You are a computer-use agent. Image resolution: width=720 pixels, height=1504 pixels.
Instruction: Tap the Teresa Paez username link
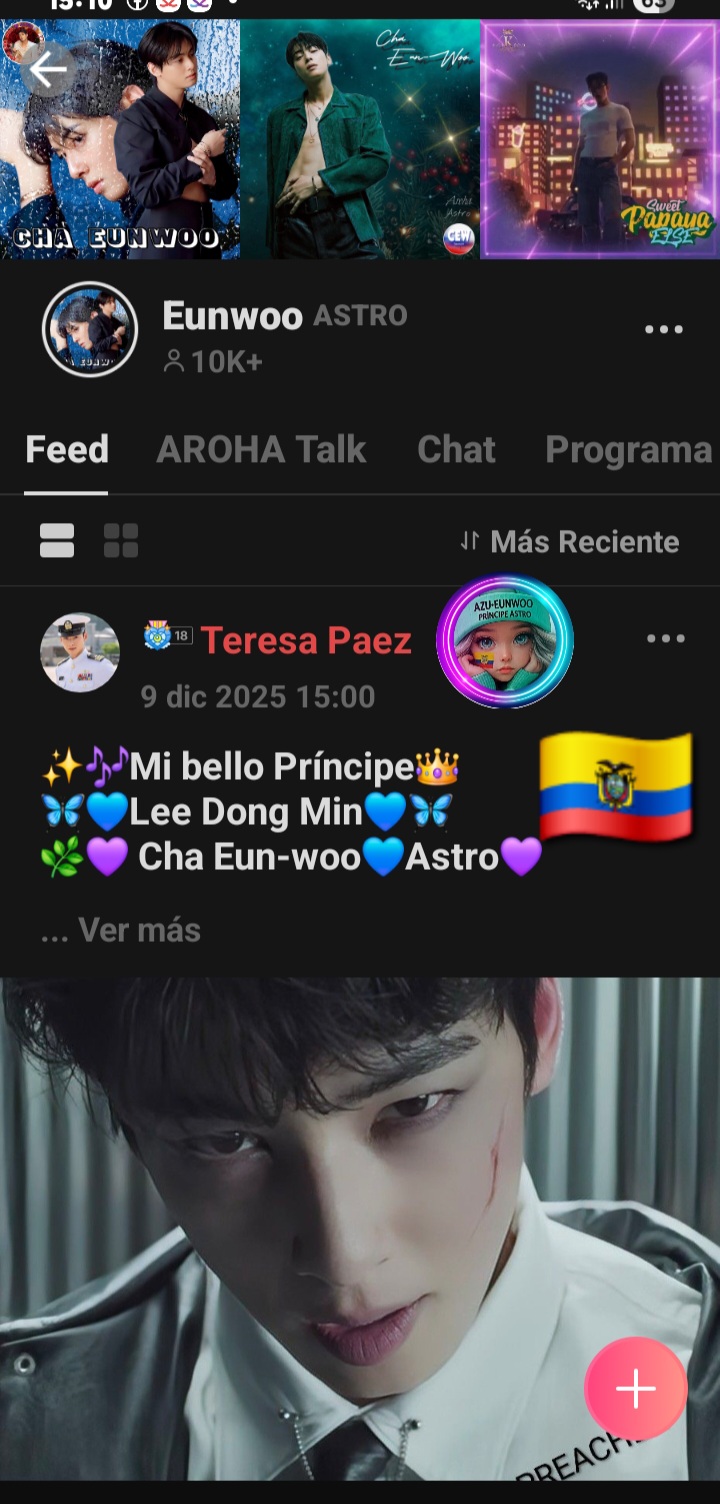[x=305, y=640]
